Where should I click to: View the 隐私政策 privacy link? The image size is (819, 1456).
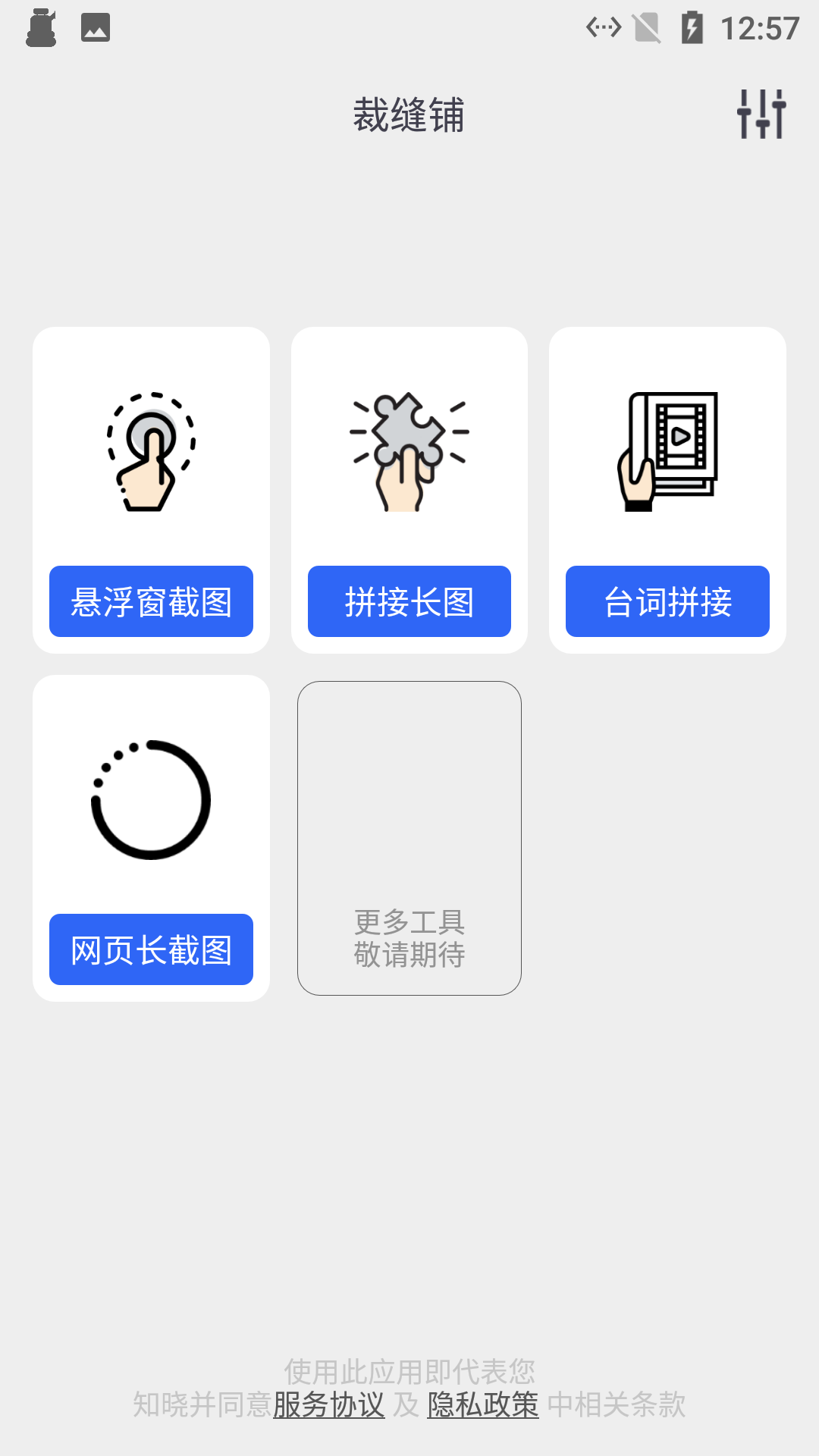(x=482, y=1405)
